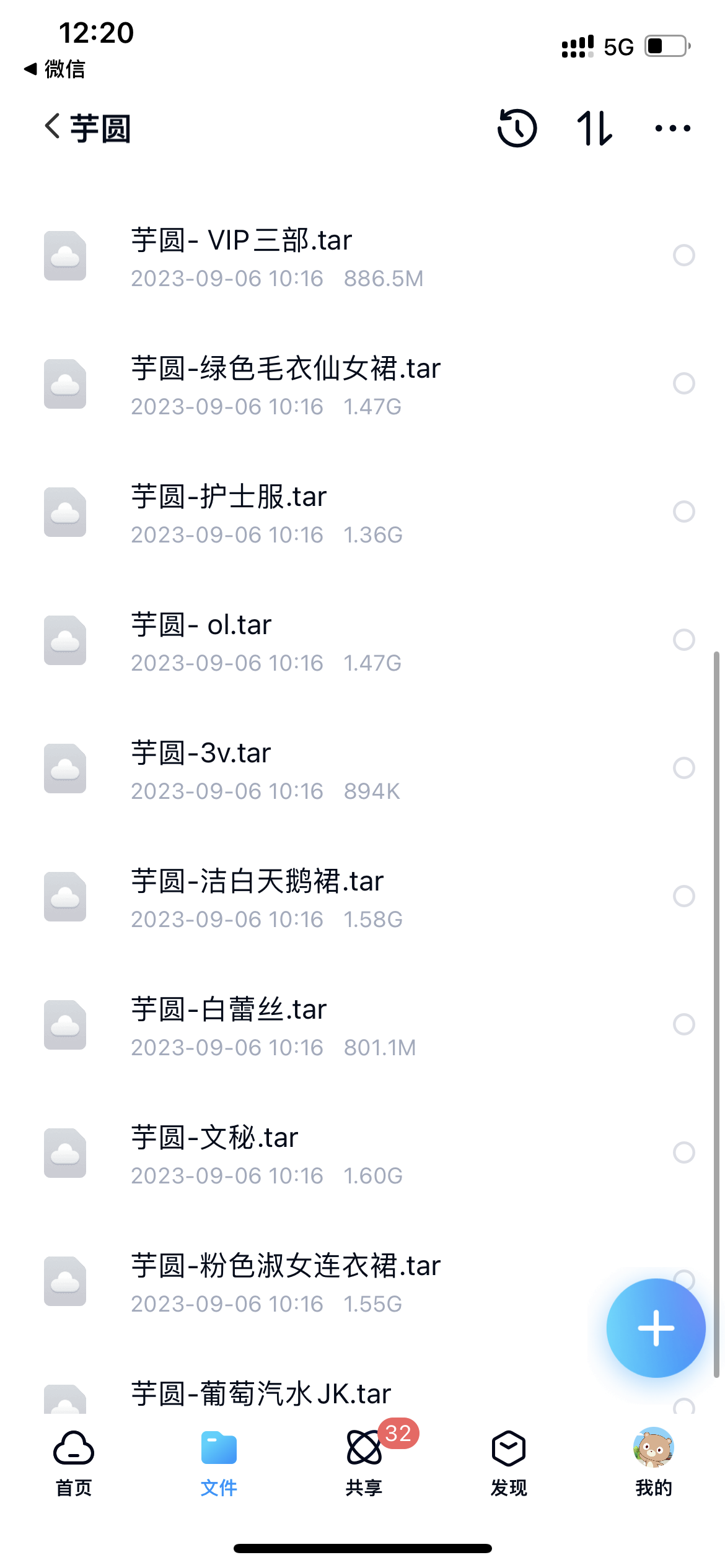Switch to the 文件 tab
Viewport: 725px width, 1568px height.
coord(219,1464)
